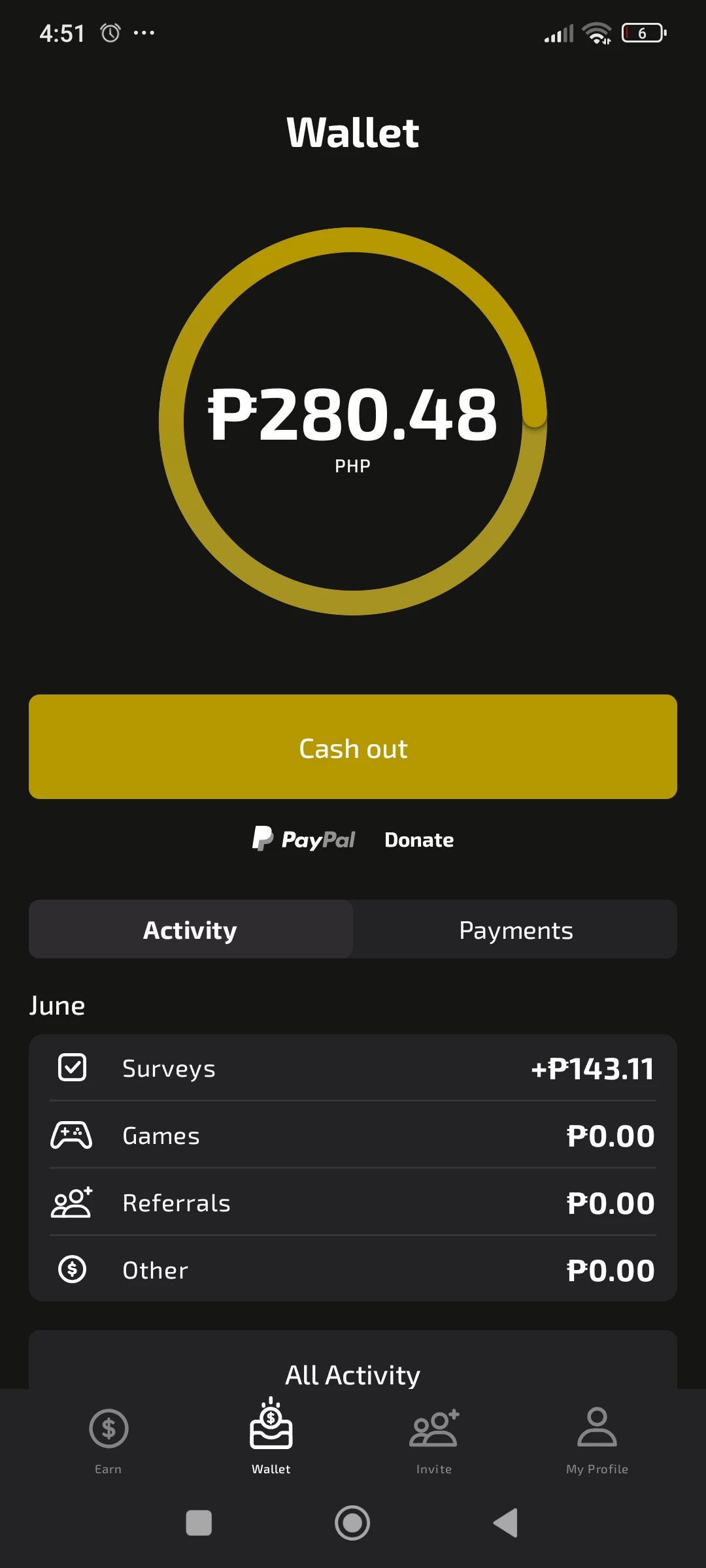
Task: Open the Surveys earnings row
Action: click(353, 1068)
